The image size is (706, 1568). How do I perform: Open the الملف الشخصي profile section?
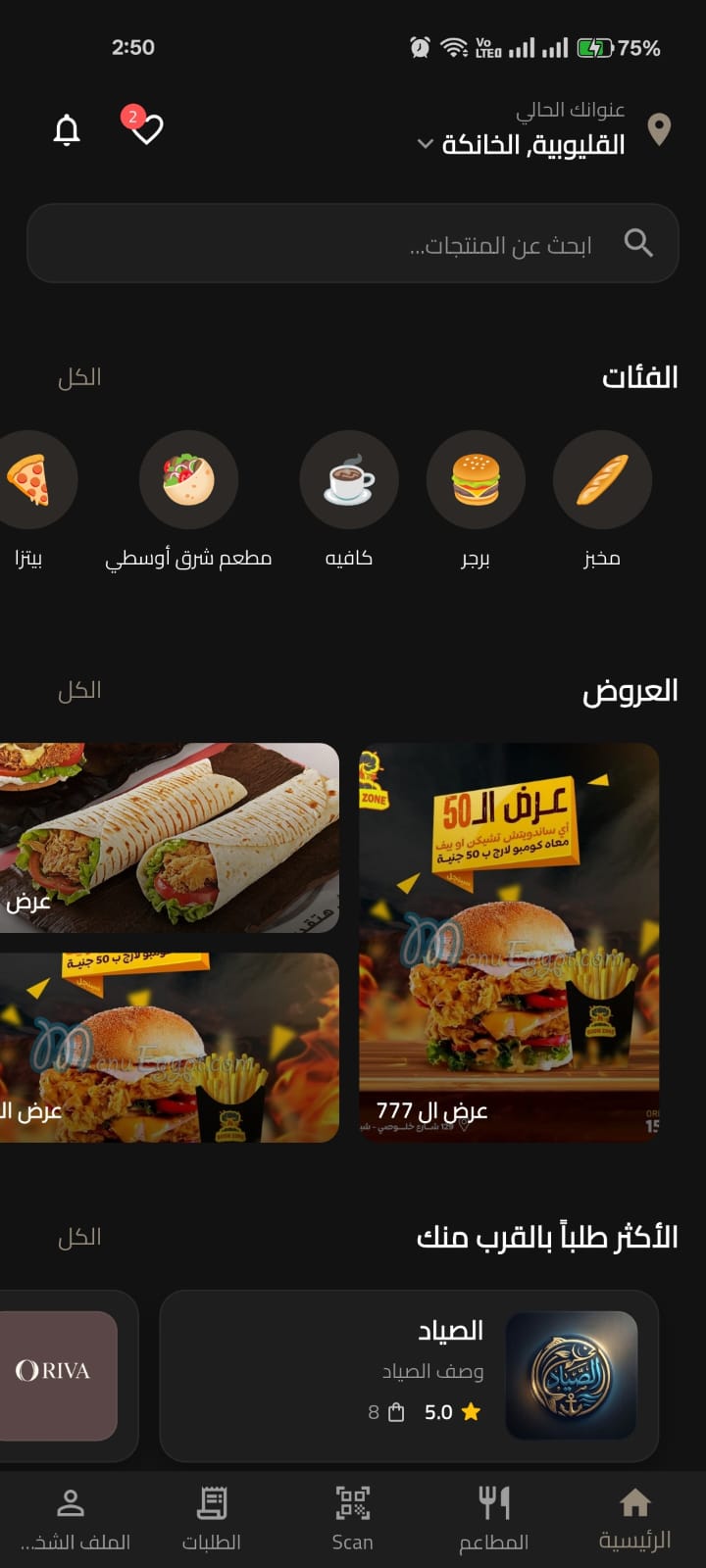coord(73,1514)
